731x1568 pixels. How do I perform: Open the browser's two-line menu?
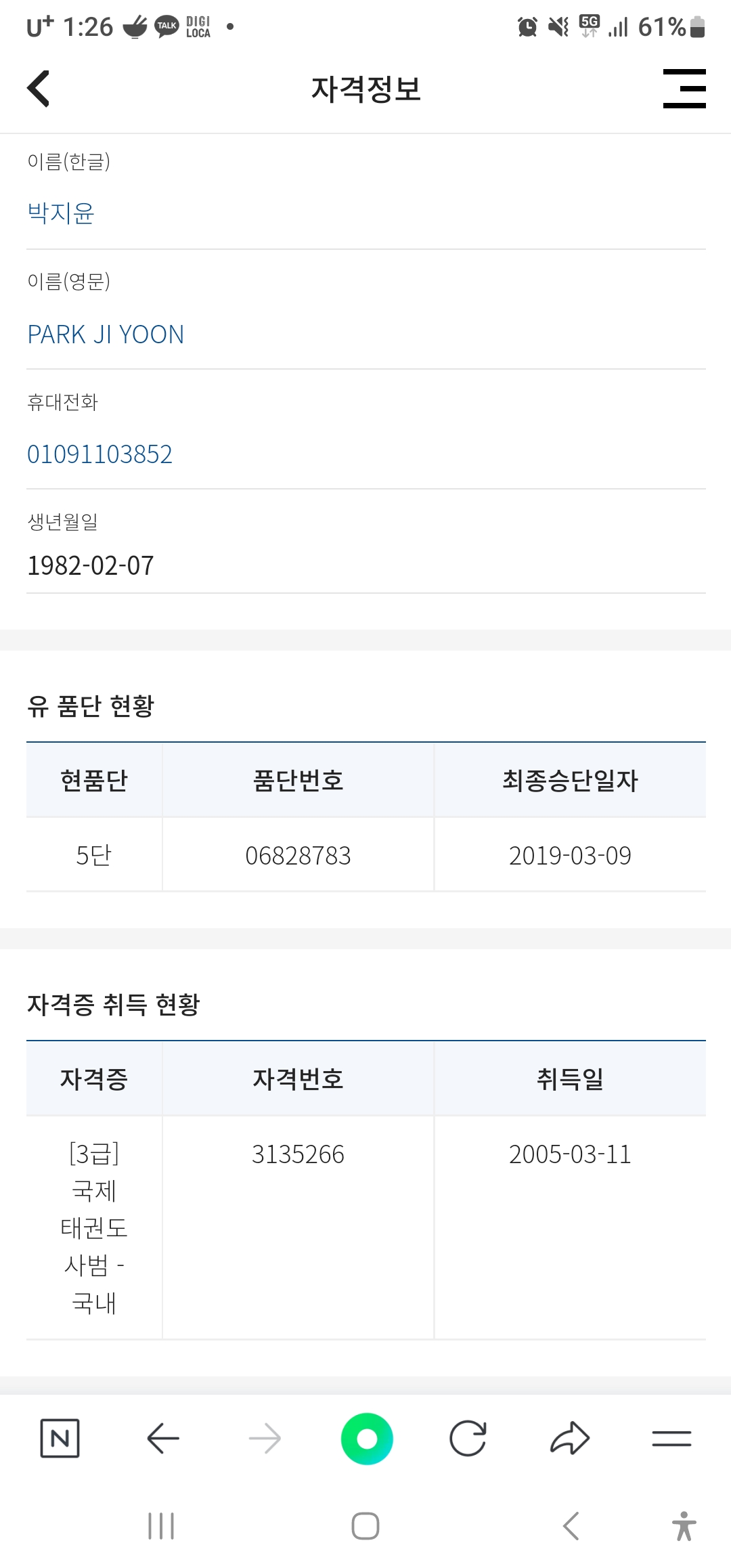671,1438
